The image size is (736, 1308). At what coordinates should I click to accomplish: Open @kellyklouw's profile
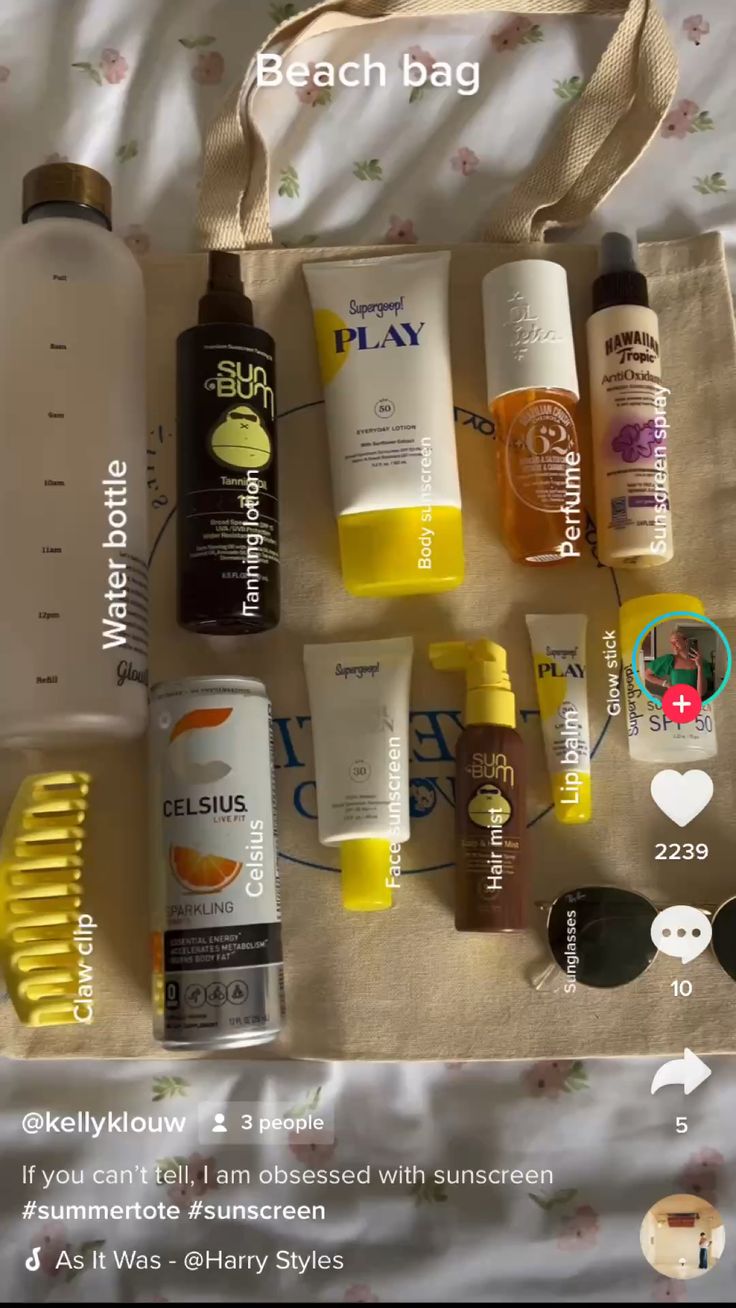click(x=104, y=1122)
